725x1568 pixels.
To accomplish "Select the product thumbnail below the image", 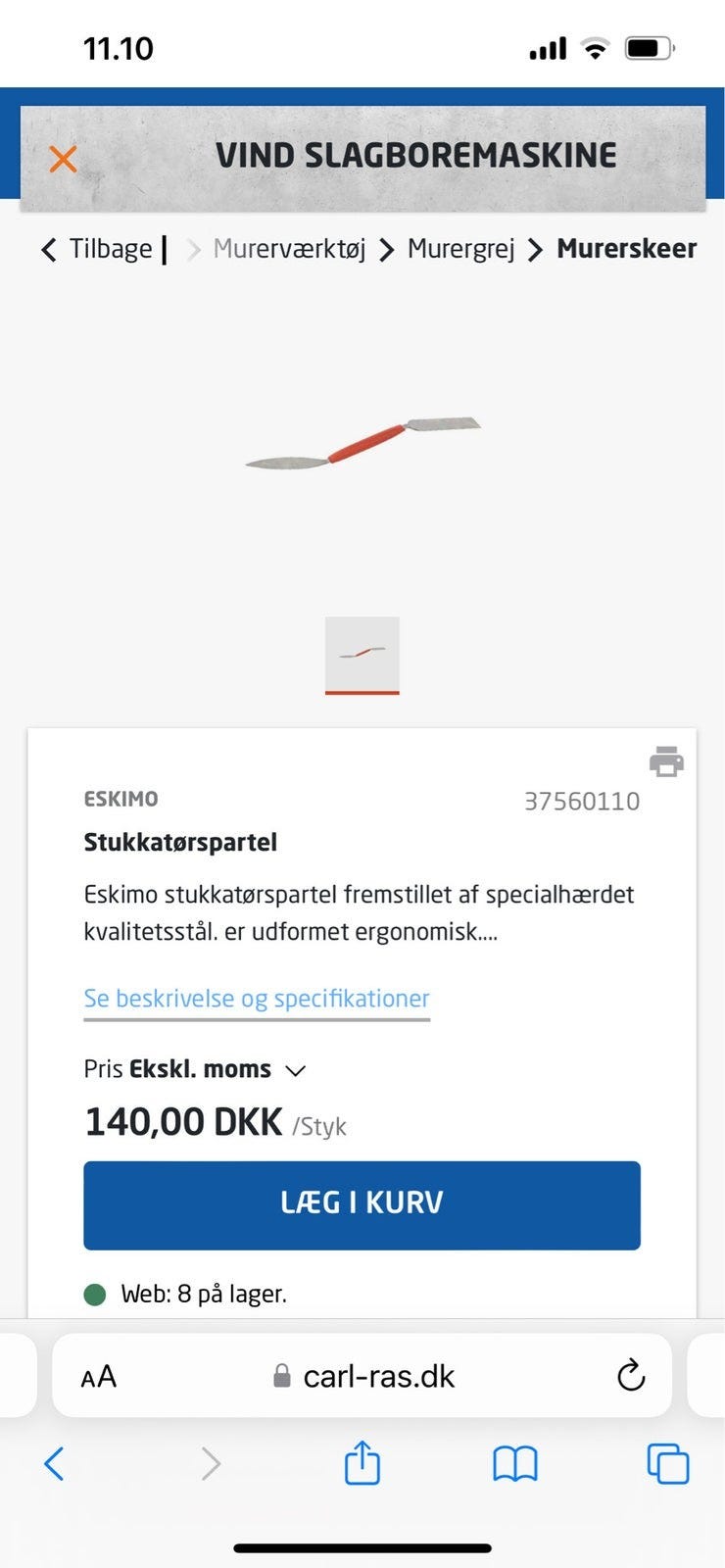I will click(362, 655).
